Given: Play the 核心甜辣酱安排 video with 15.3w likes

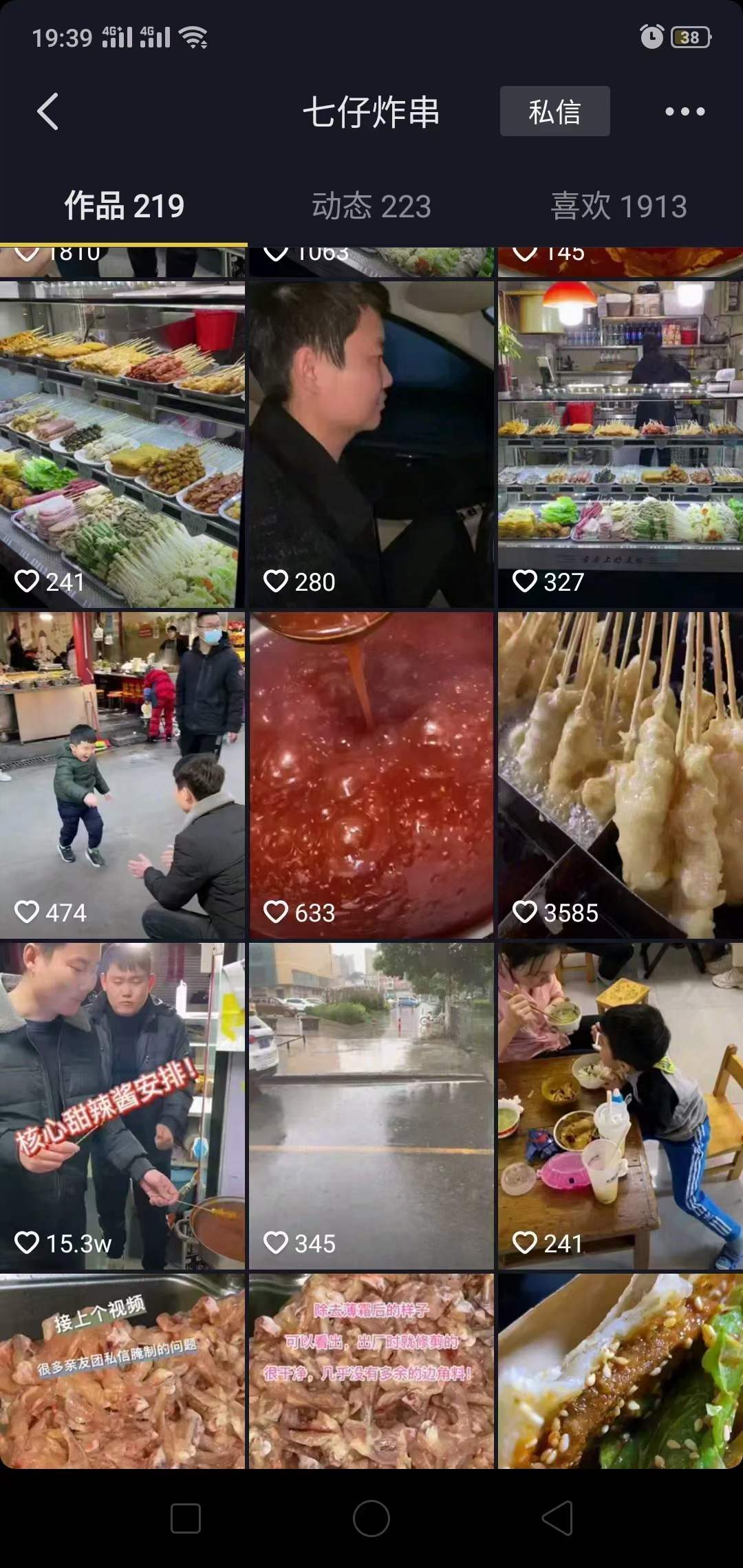Looking at the screenshot, I should tap(122, 1105).
